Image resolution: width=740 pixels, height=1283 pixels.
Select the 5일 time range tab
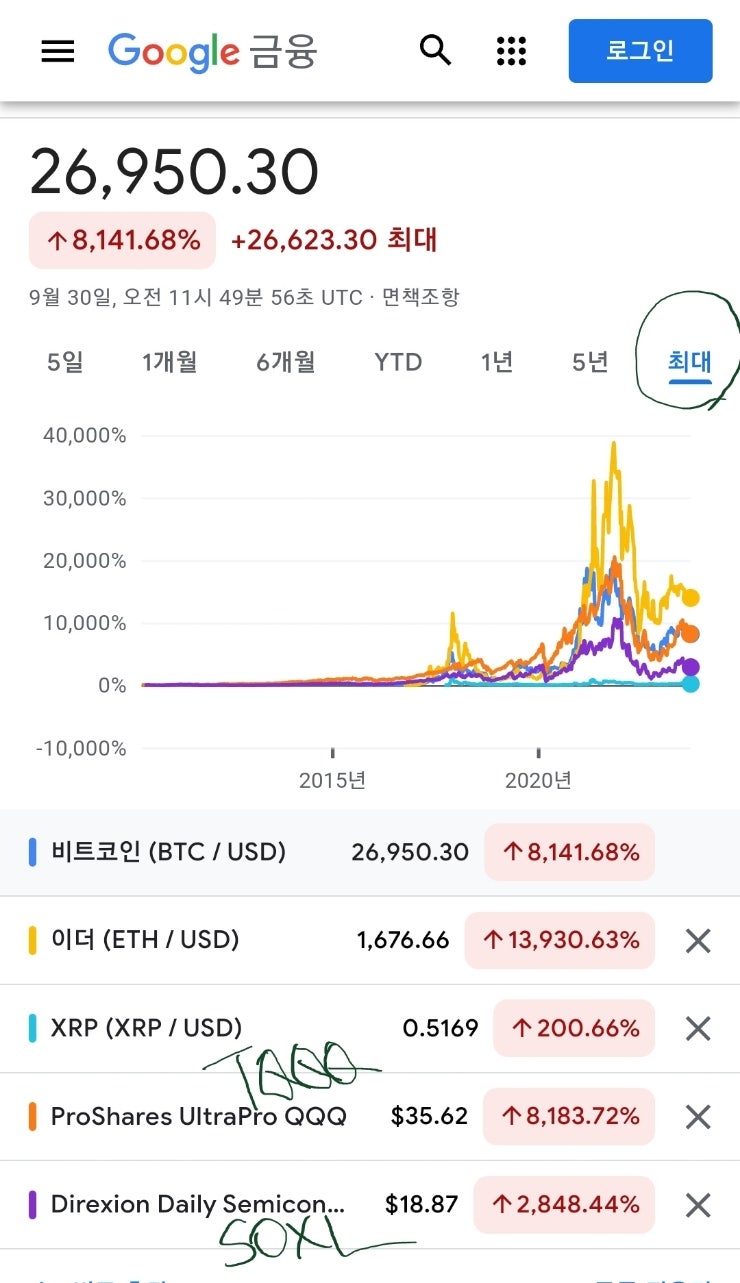(66, 362)
